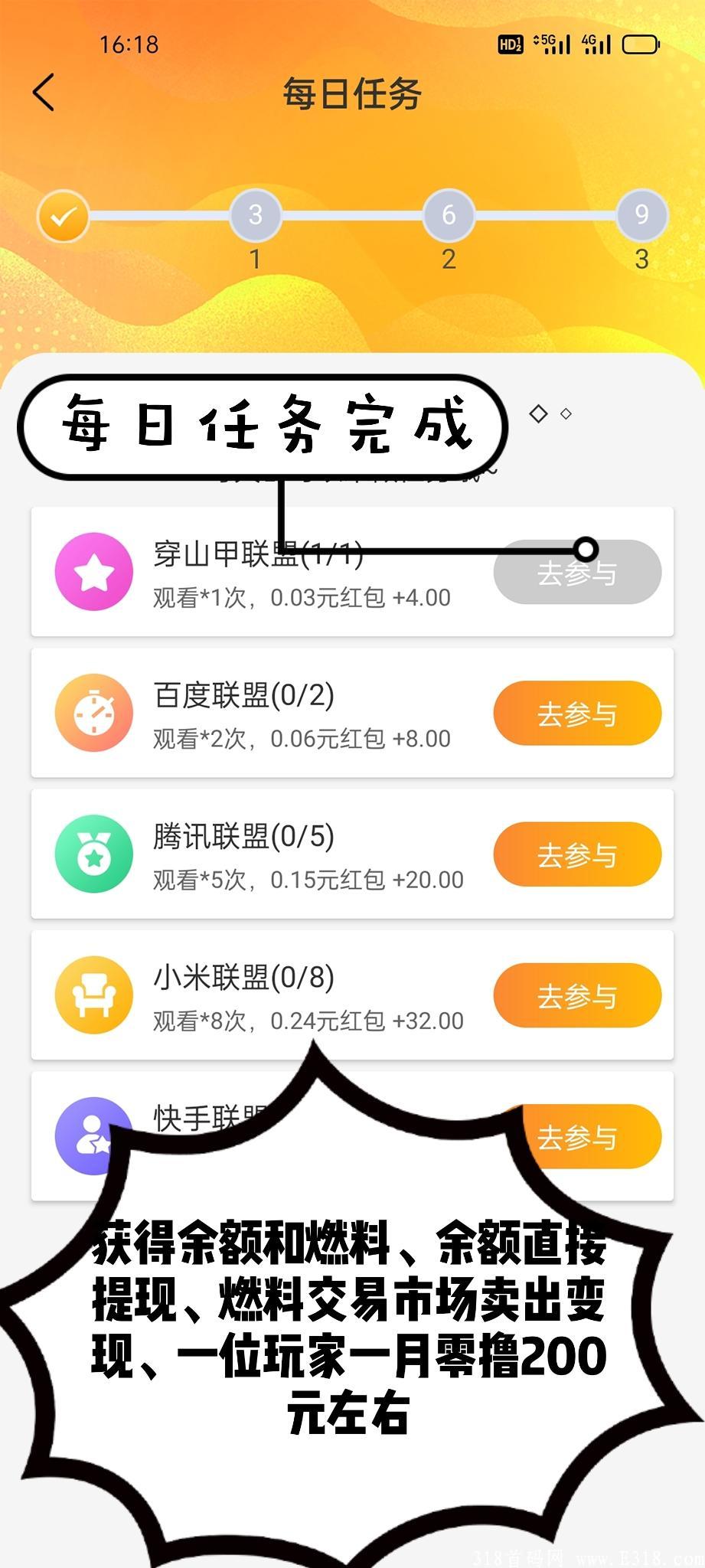Select milestone 6 on the progress bar
Viewport: 705px width, 1568px height.
(x=448, y=216)
